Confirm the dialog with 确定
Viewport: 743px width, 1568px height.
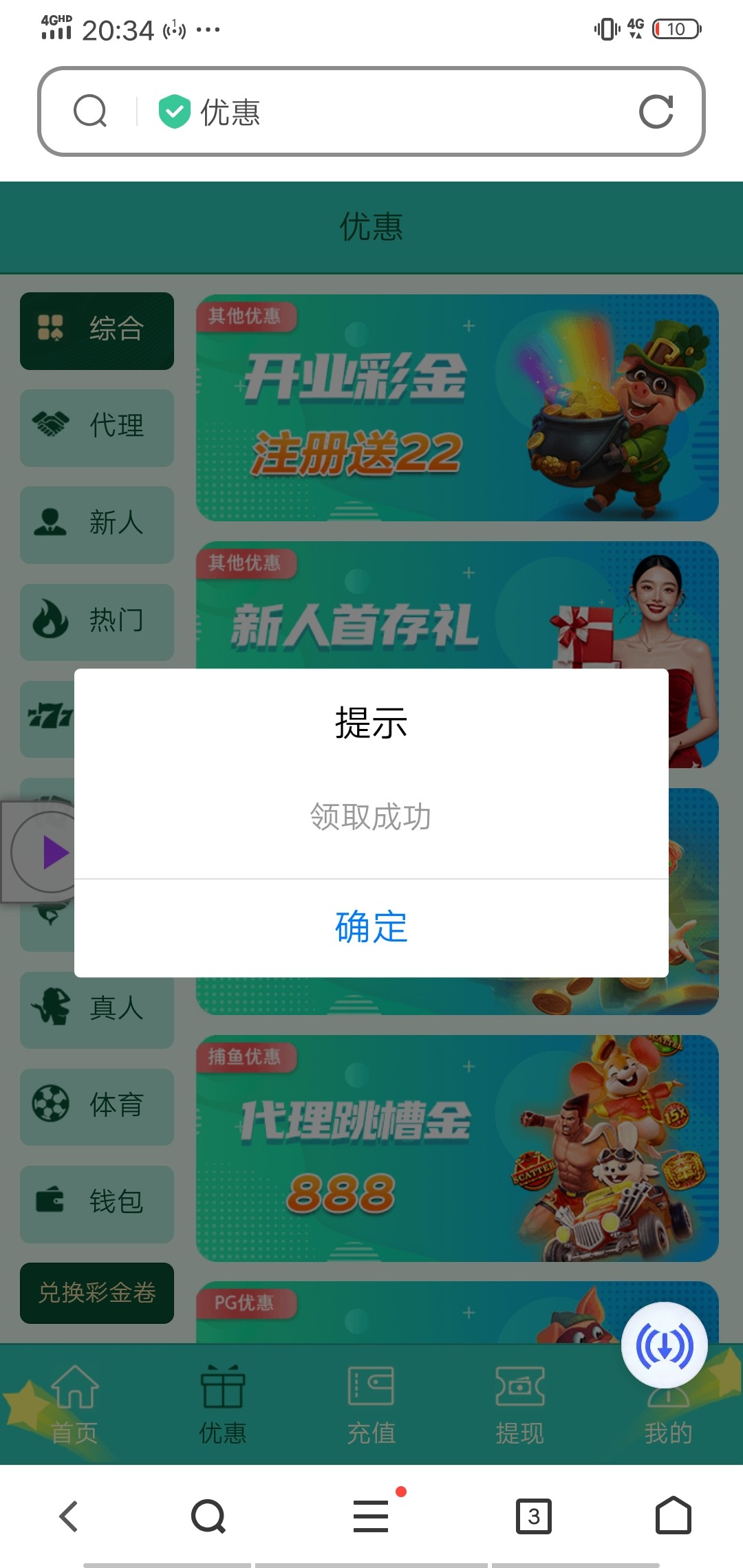[x=371, y=927]
